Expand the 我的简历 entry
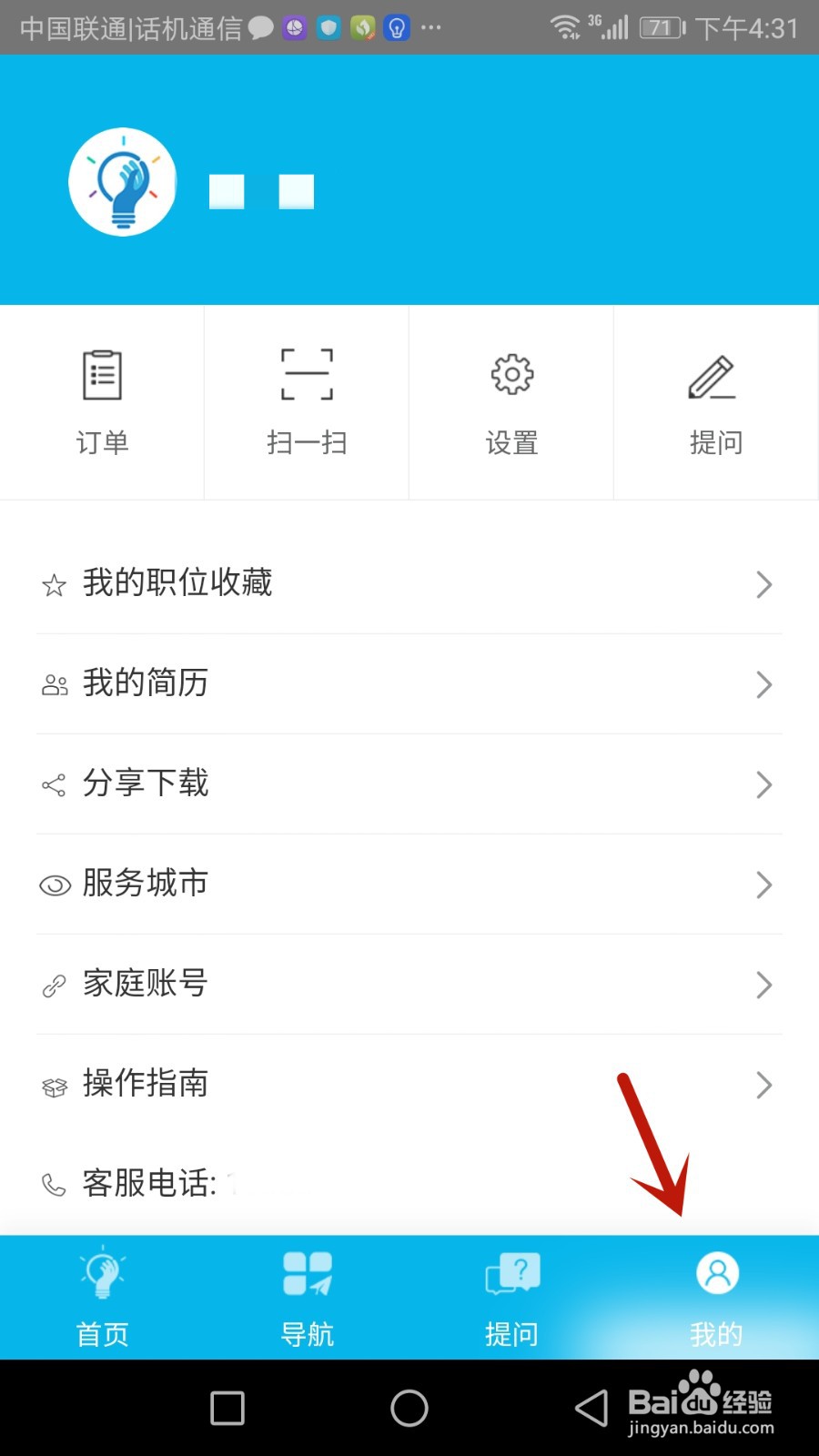819x1456 pixels. [763, 684]
